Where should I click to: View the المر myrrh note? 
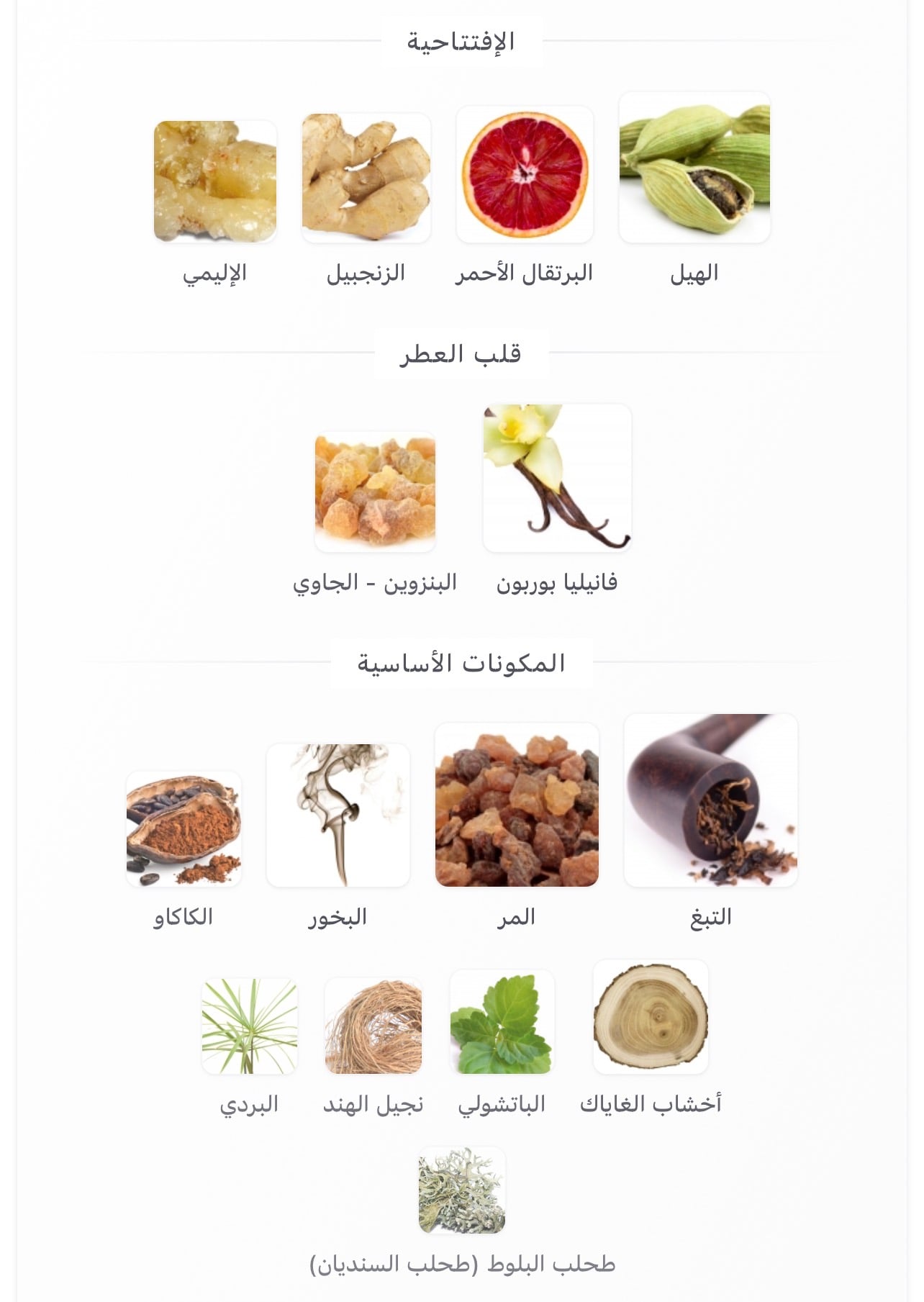[x=517, y=805]
